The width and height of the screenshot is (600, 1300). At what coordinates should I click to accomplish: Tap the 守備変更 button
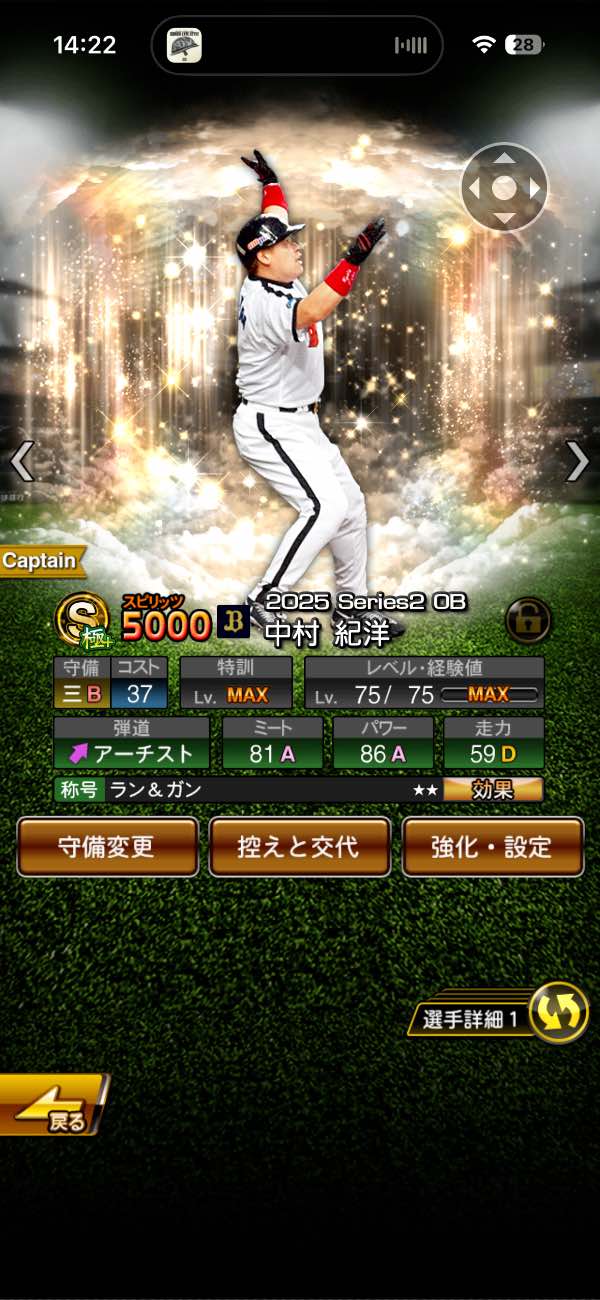click(x=108, y=847)
